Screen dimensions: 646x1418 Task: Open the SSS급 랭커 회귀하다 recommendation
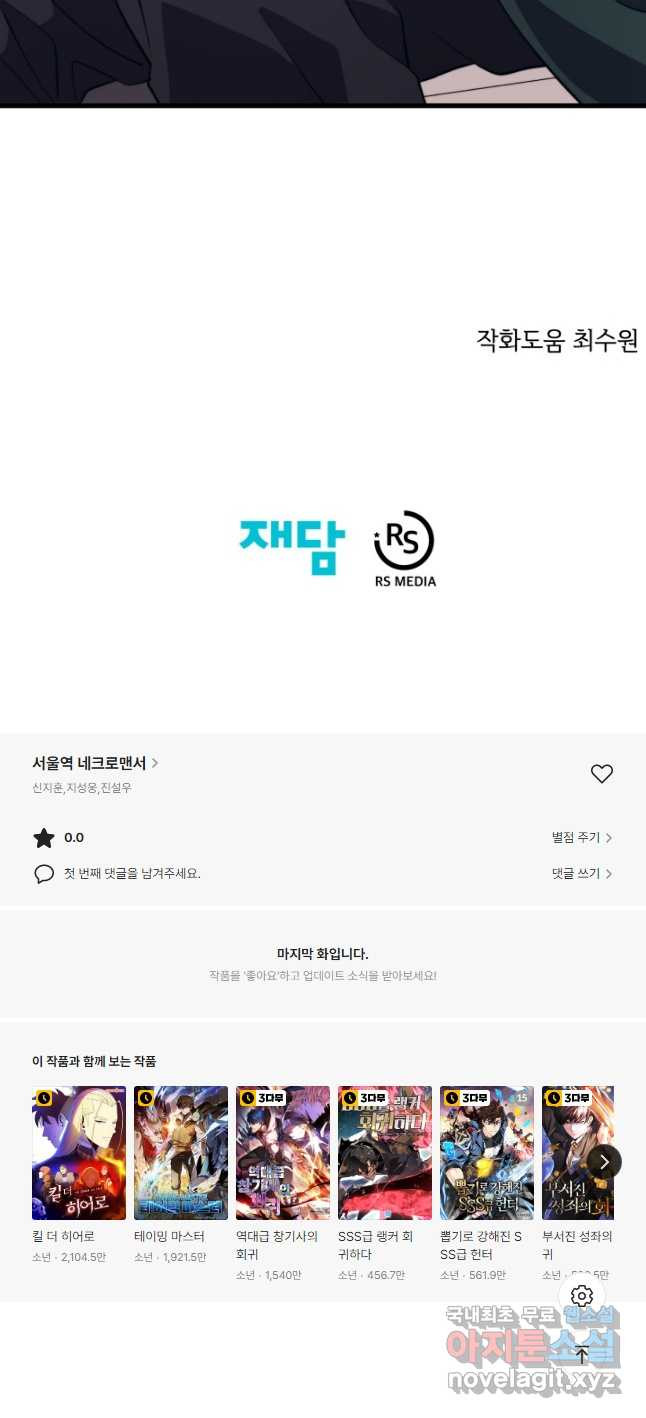385,1153
